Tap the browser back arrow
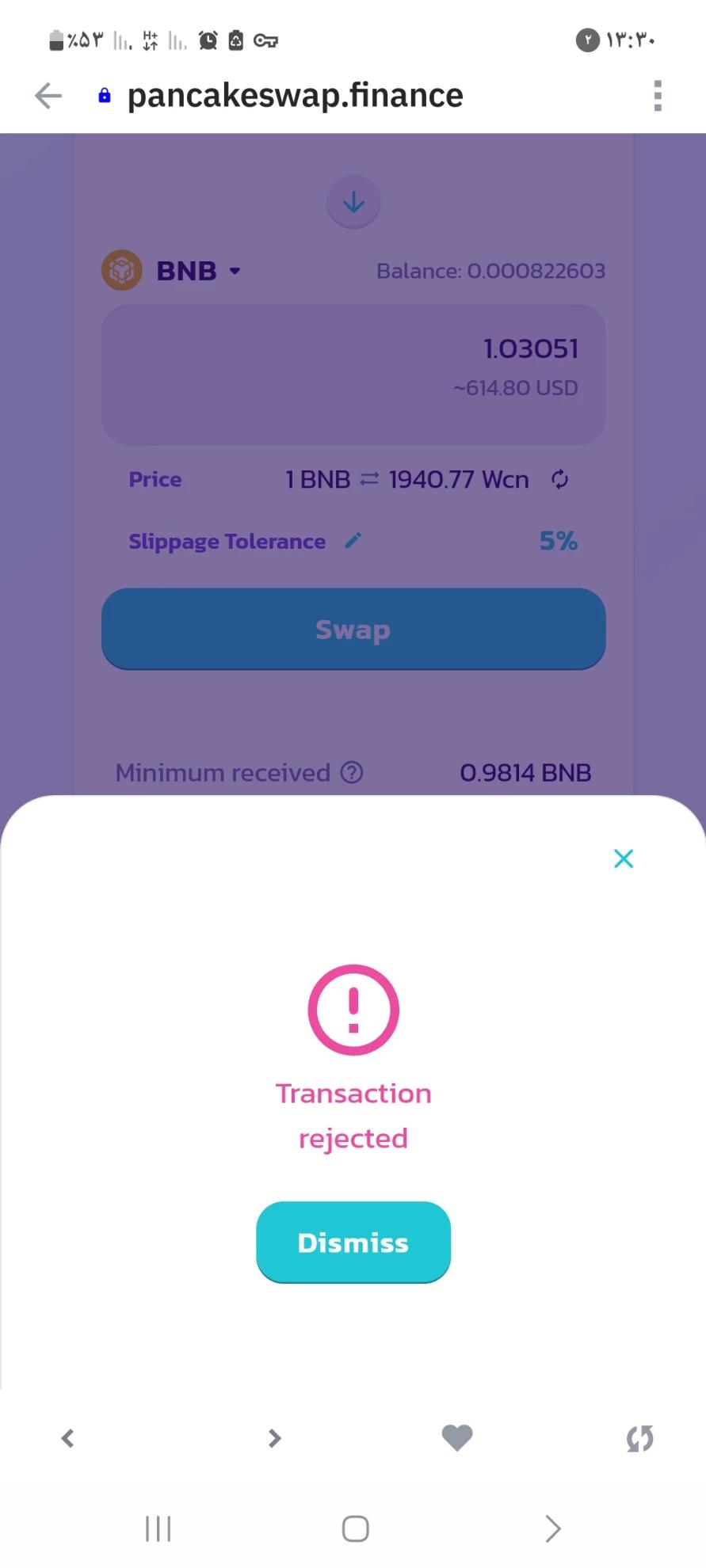 48,96
